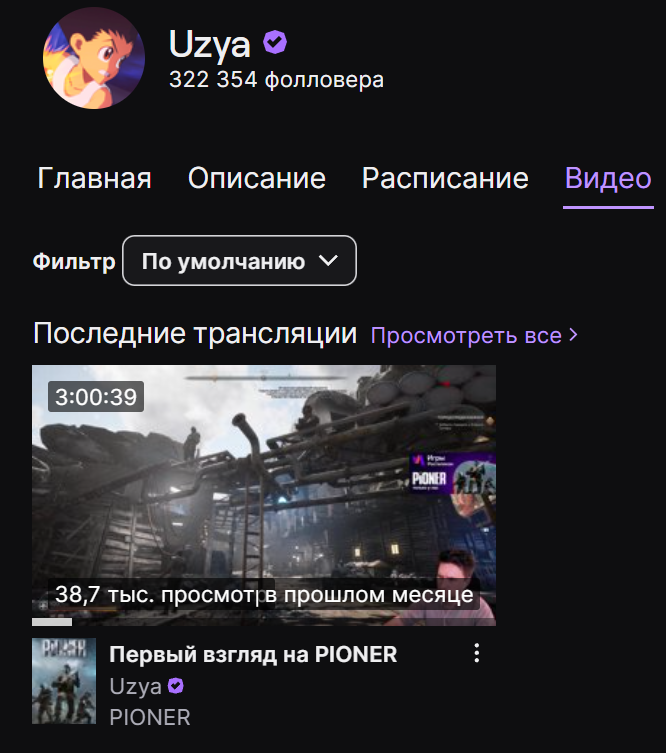Open the PIONER game cover art
This screenshot has height=753, width=666.
tap(64, 681)
